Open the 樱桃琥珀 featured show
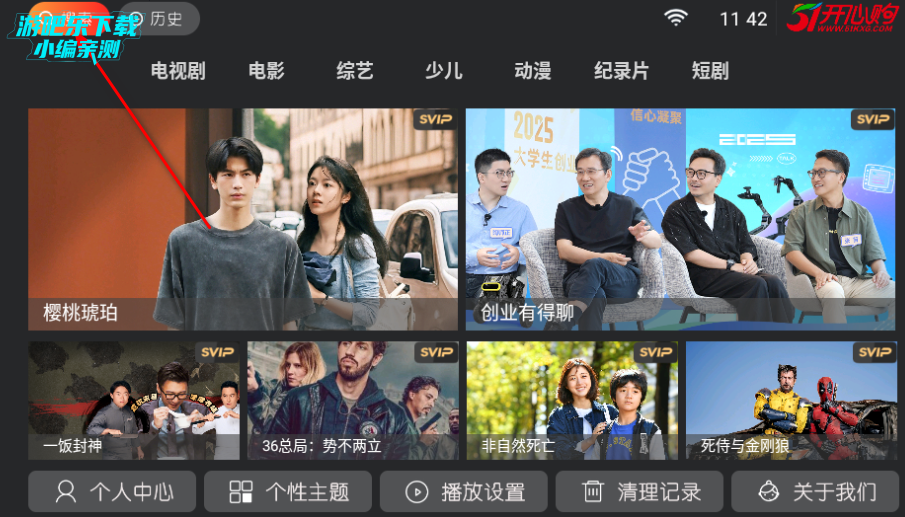The width and height of the screenshot is (905, 517). (x=242, y=219)
